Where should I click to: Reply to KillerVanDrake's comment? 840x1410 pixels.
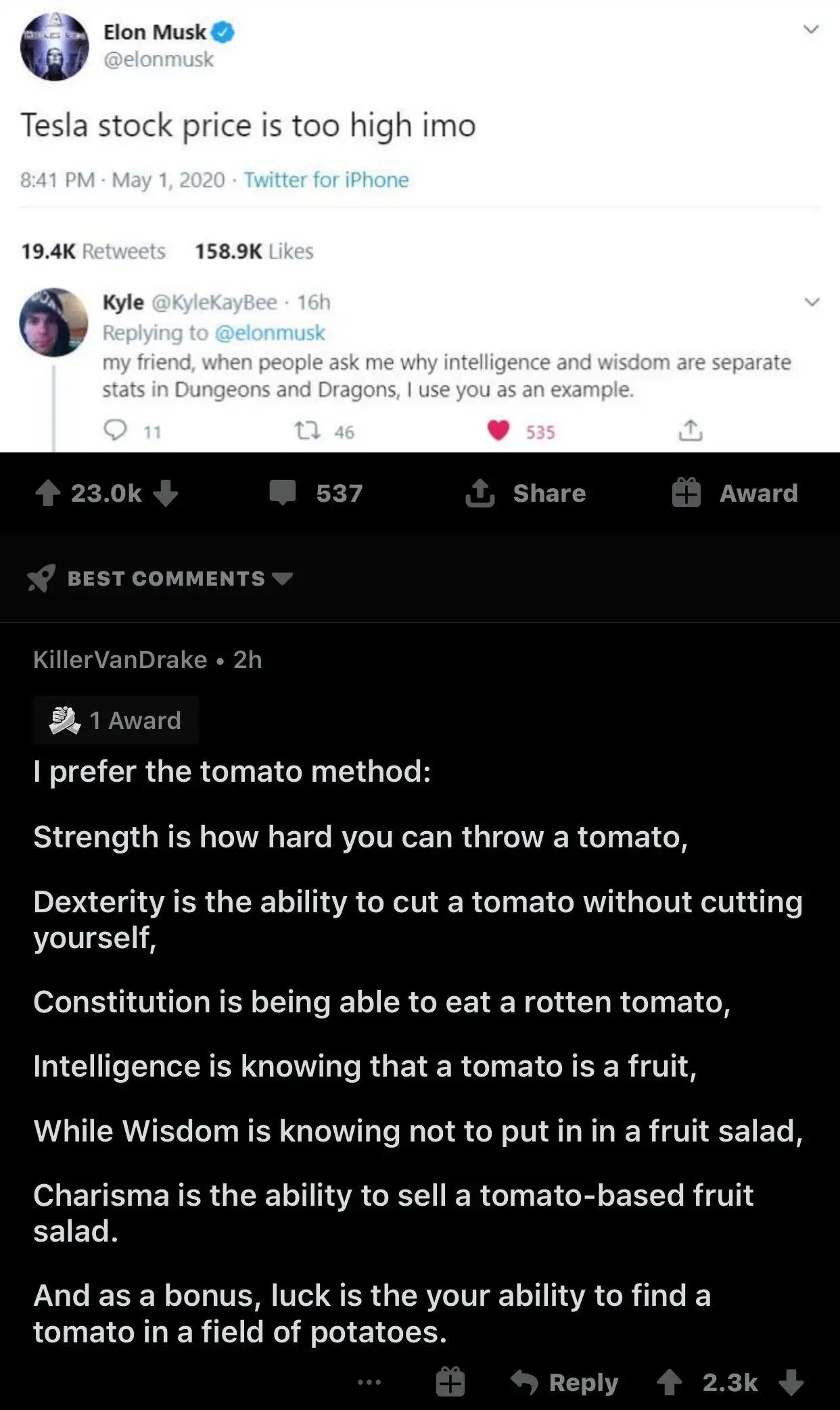(565, 1382)
